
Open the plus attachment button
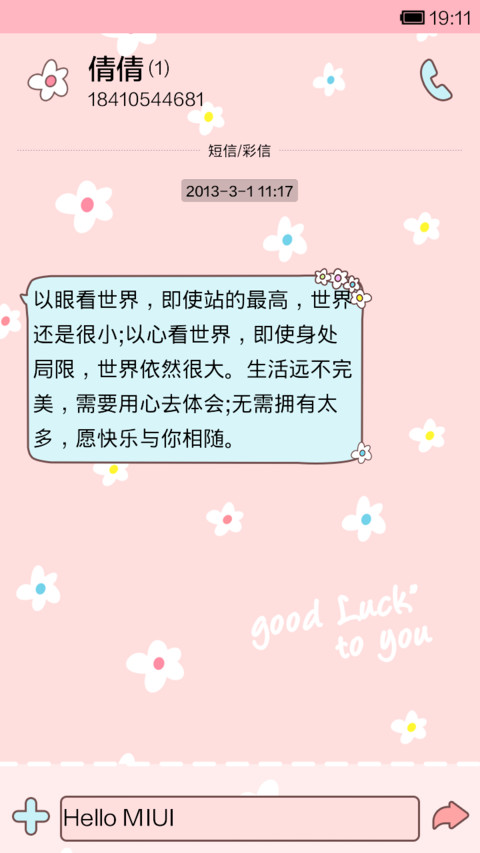point(30,816)
